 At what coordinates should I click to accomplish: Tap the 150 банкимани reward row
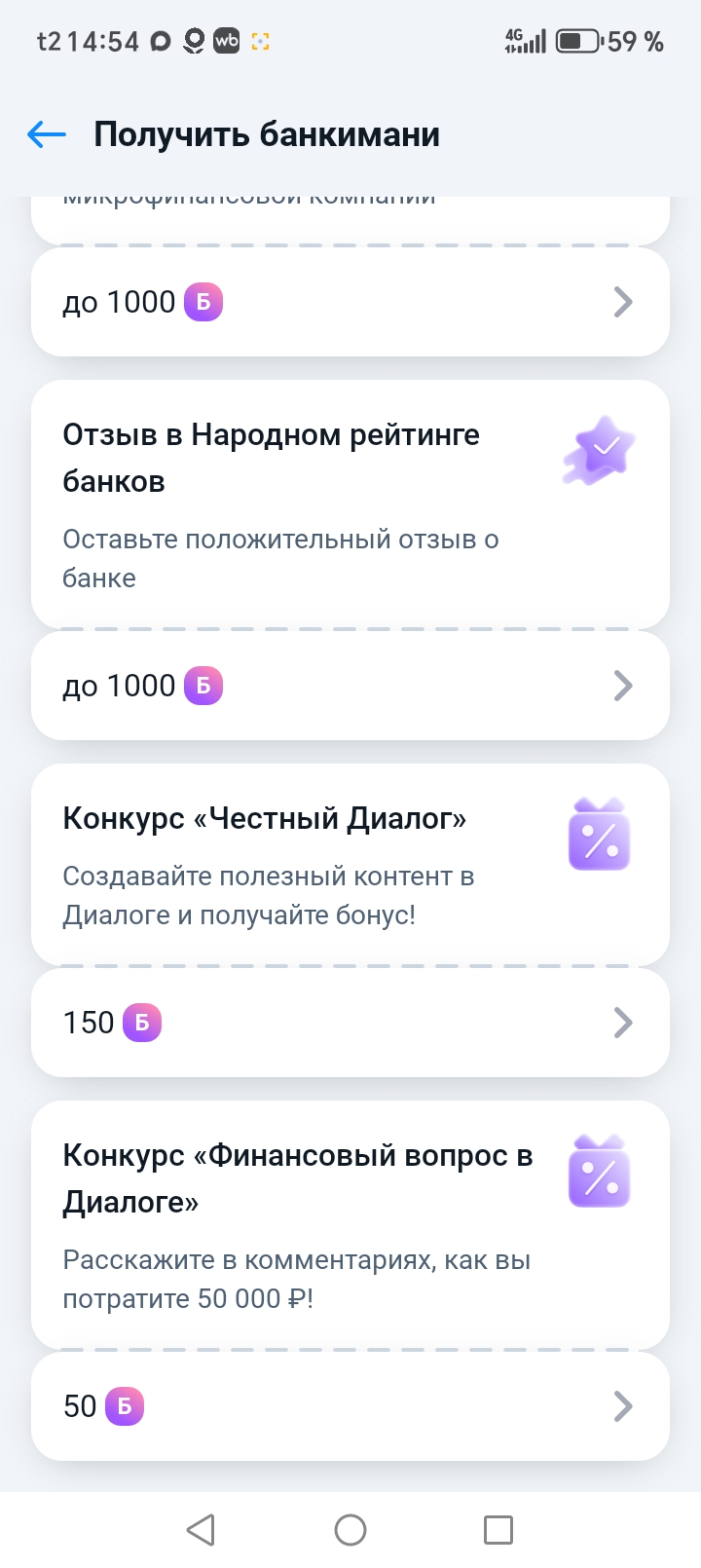pyautogui.click(x=350, y=1023)
